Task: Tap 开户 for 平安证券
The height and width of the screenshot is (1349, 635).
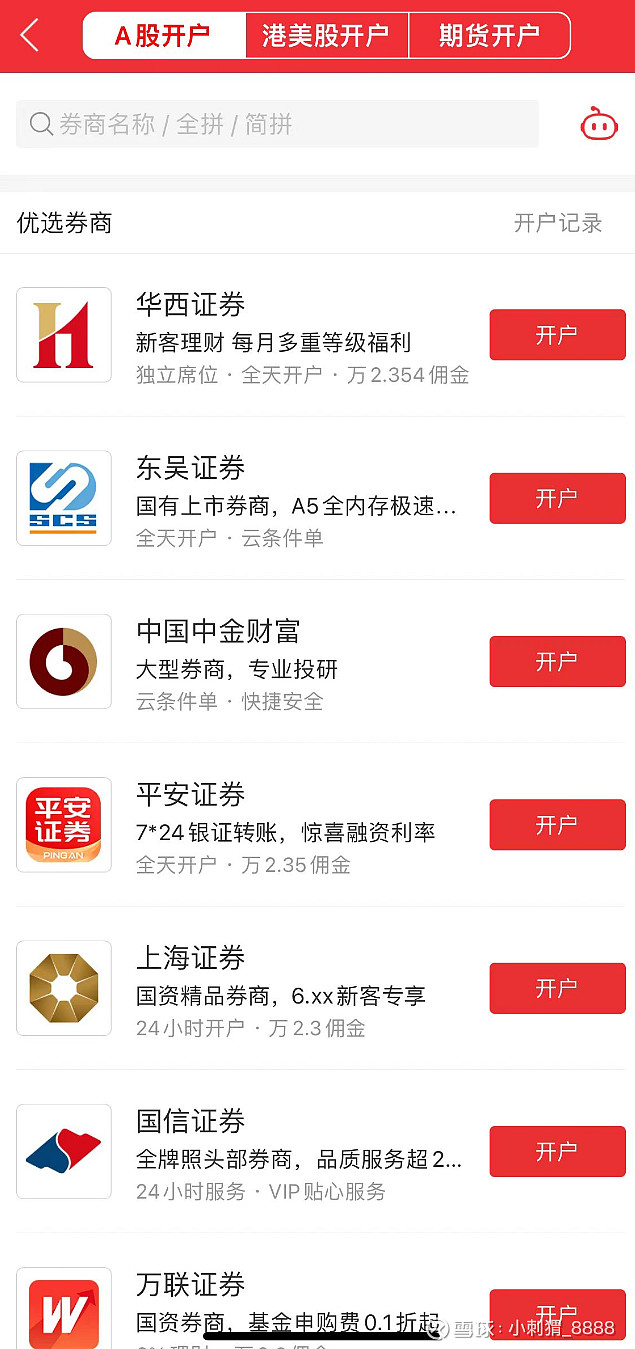Action: (x=557, y=825)
